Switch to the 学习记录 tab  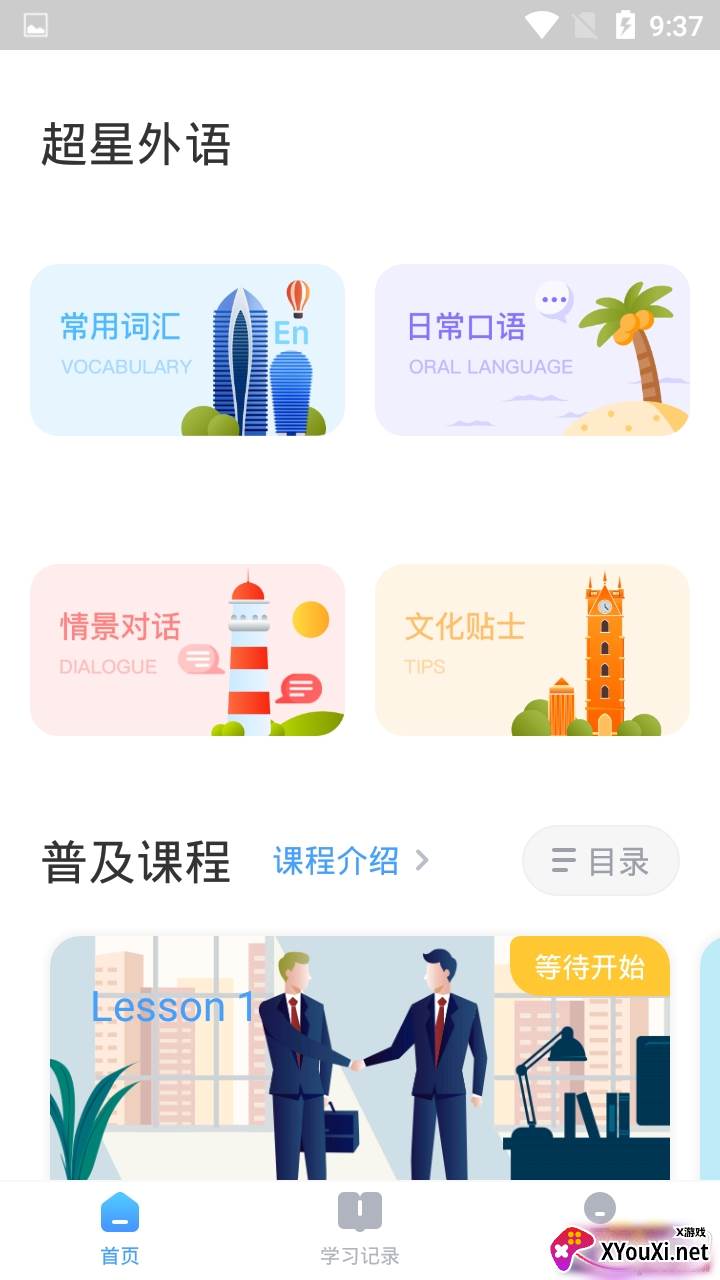(360, 1229)
